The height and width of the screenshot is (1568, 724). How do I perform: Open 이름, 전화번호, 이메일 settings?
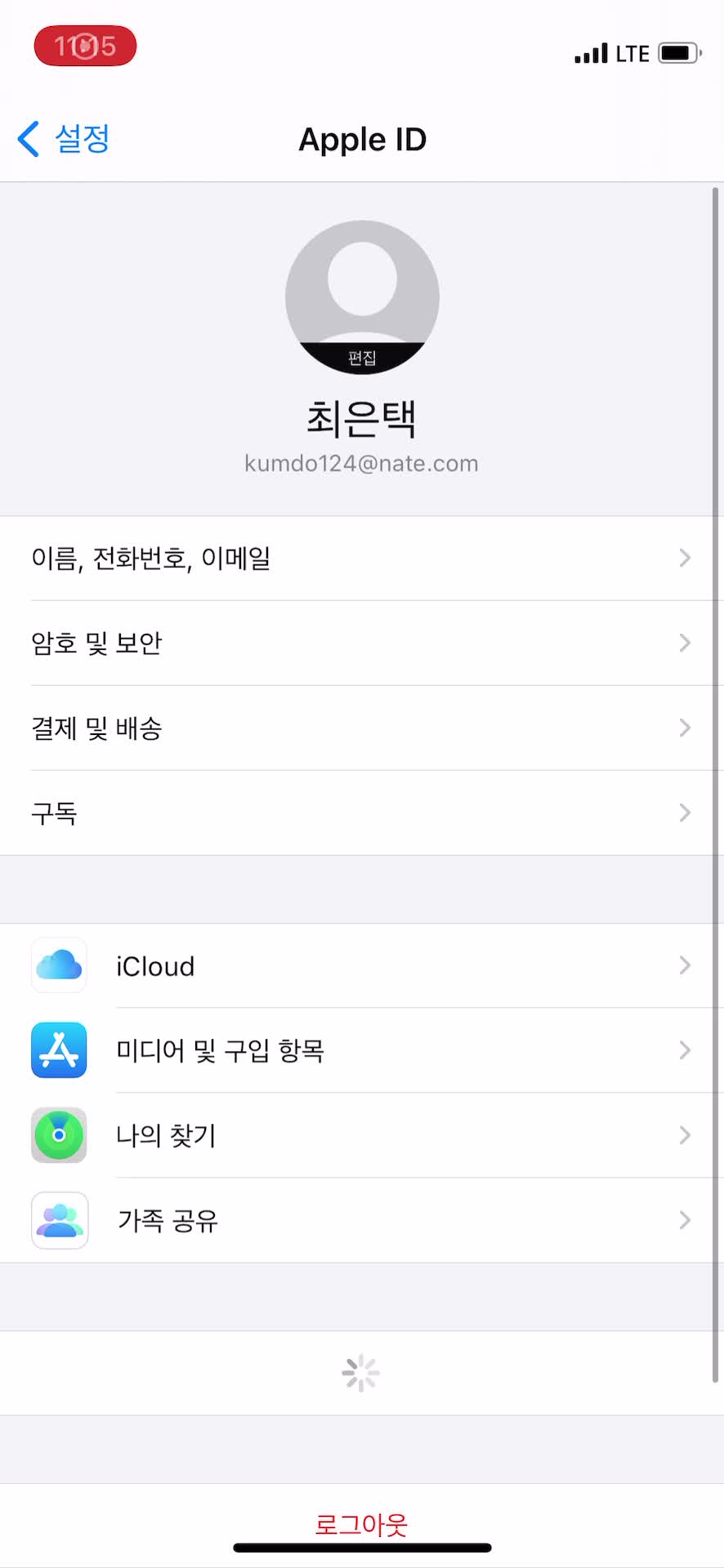click(361, 559)
